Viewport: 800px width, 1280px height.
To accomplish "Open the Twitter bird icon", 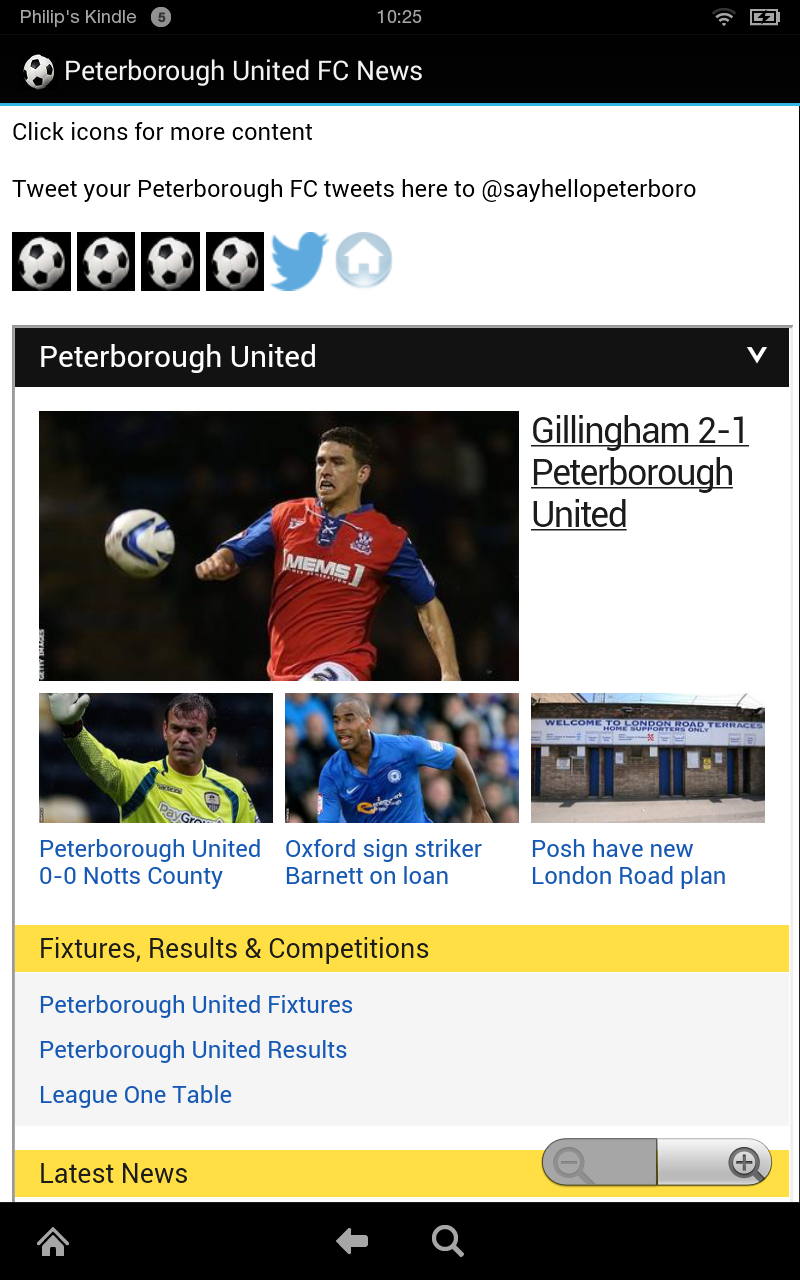I will point(299,261).
